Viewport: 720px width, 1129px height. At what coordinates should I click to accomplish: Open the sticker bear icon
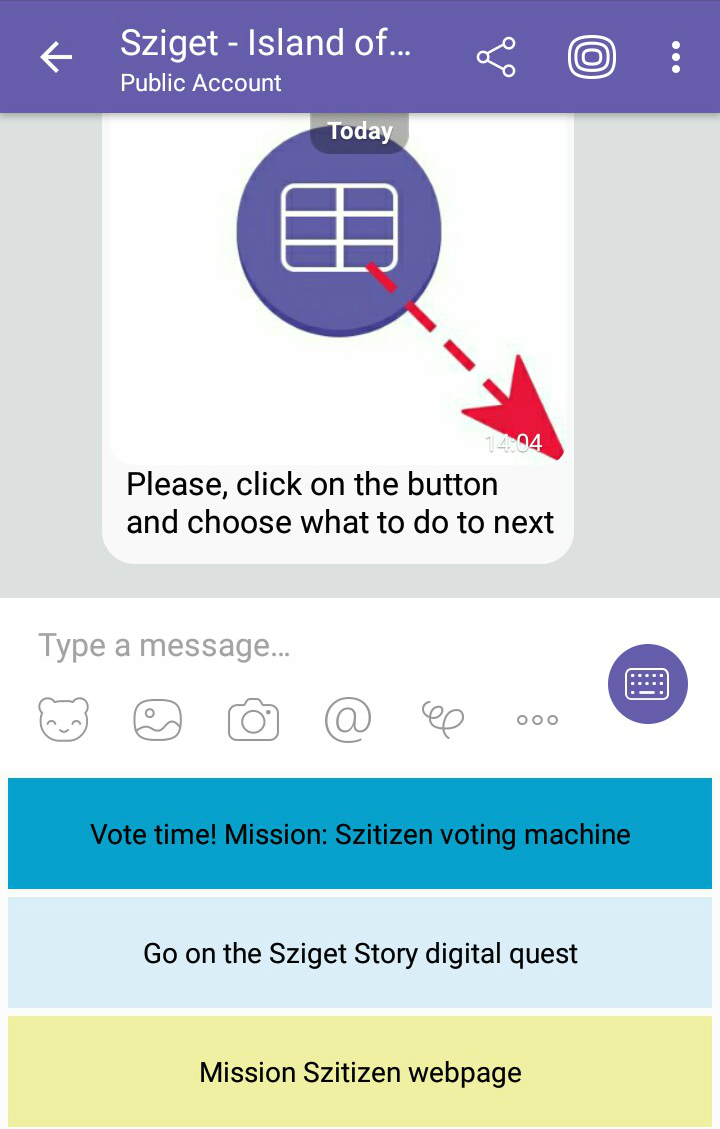pyautogui.click(x=63, y=719)
